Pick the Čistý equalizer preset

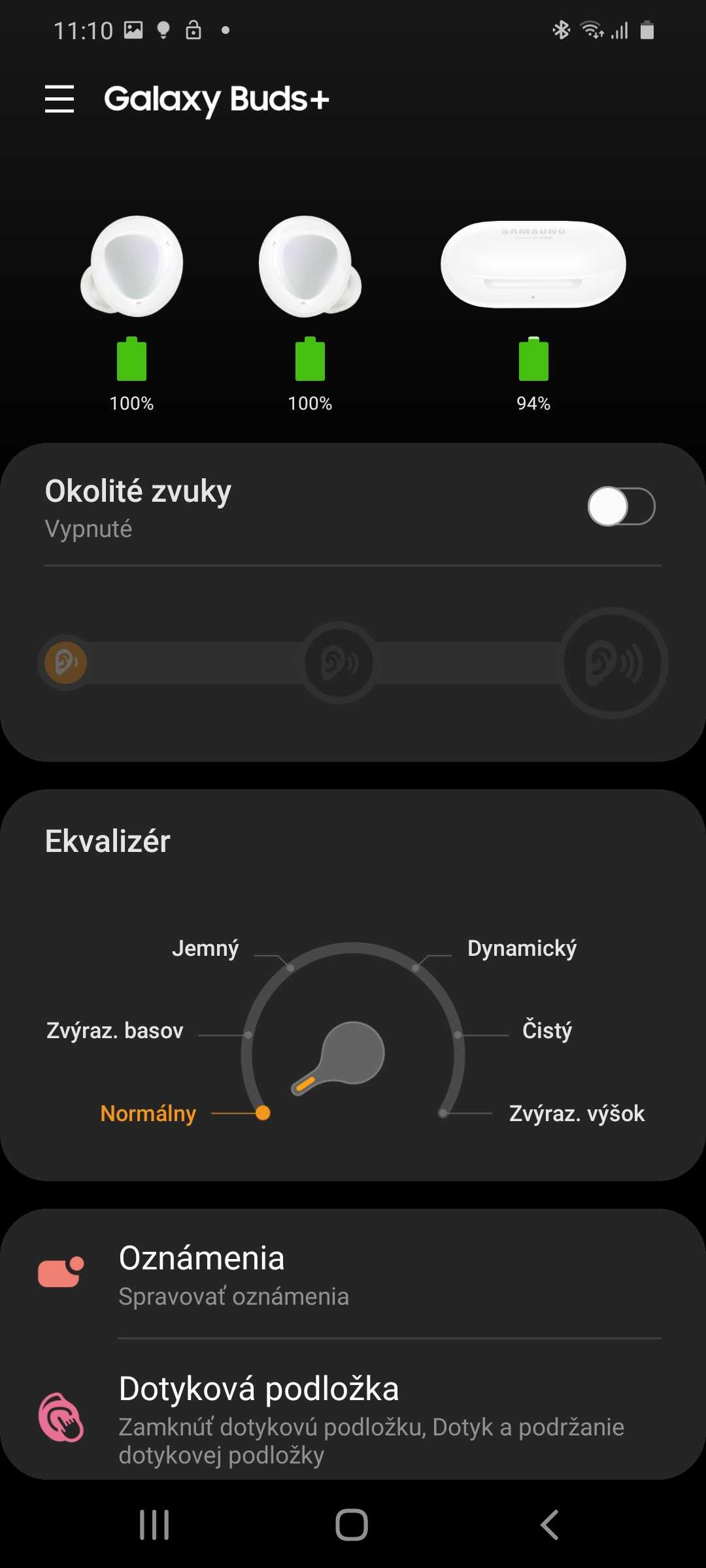pos(546,1030)
